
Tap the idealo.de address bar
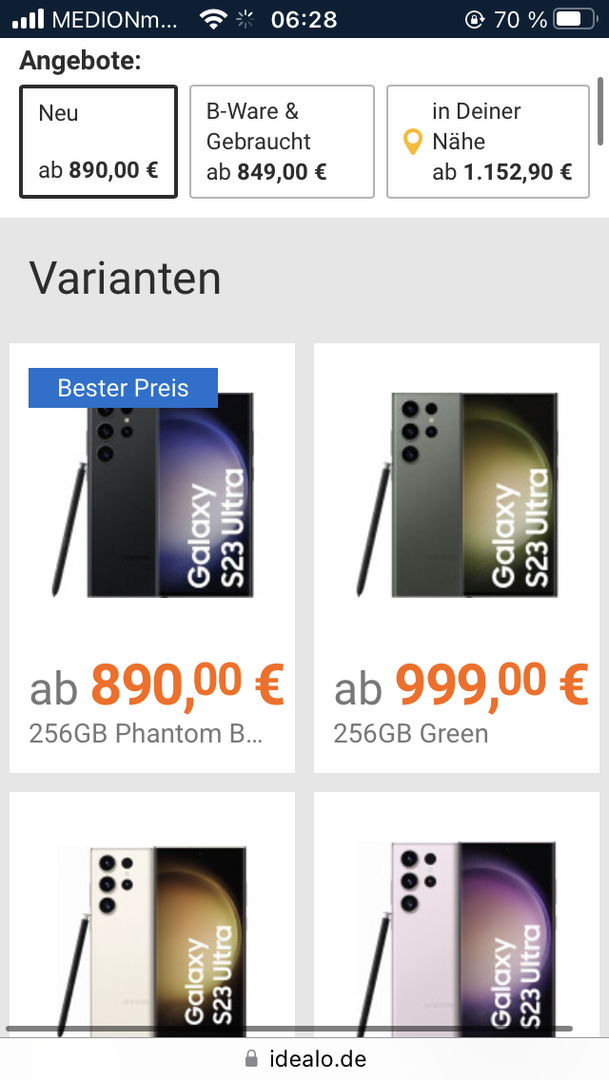click(305, 1058)
